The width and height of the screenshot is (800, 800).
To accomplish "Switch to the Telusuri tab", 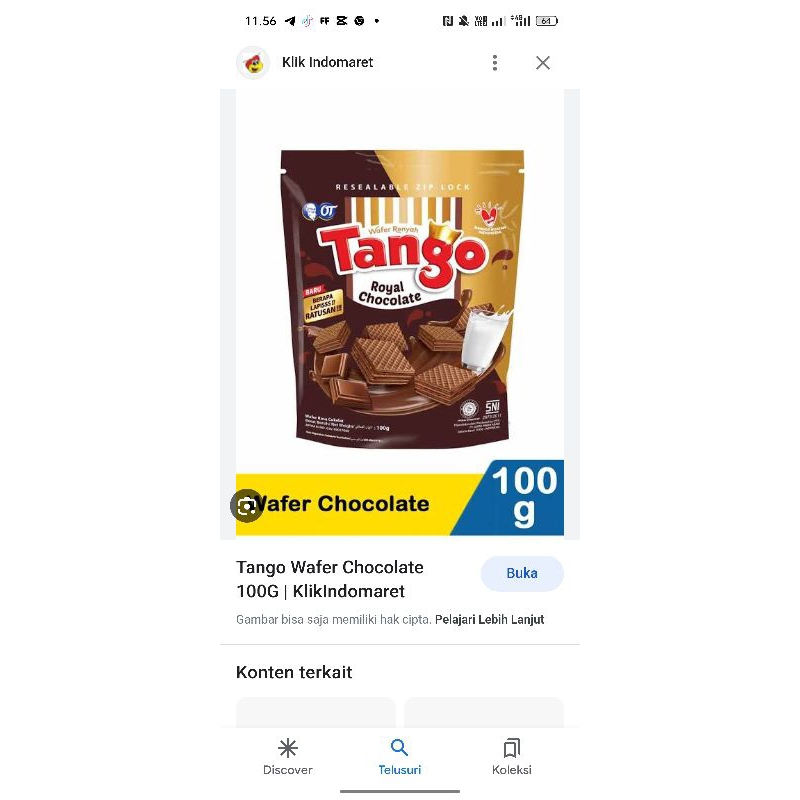I will (399, 757).
